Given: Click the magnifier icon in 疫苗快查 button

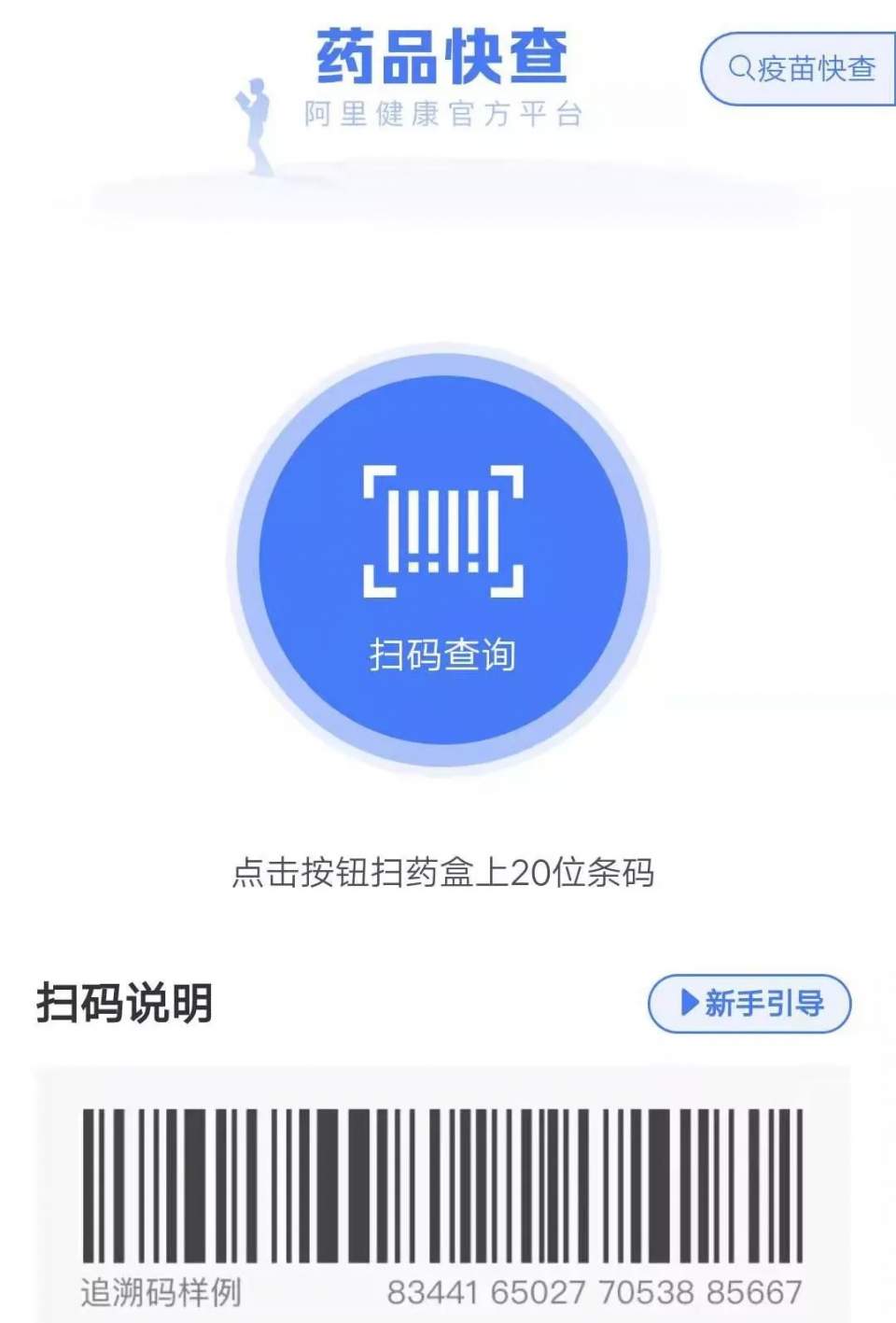Looking at the screenshot, I should point(742,67).
